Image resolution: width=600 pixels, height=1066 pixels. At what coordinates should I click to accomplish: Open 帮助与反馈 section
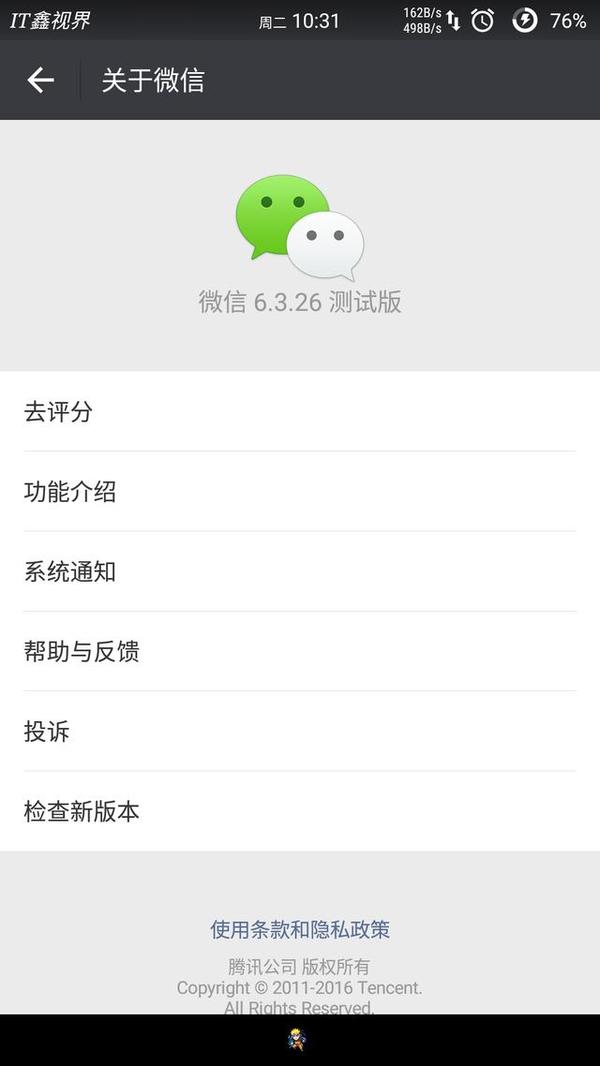click(300, 651)
